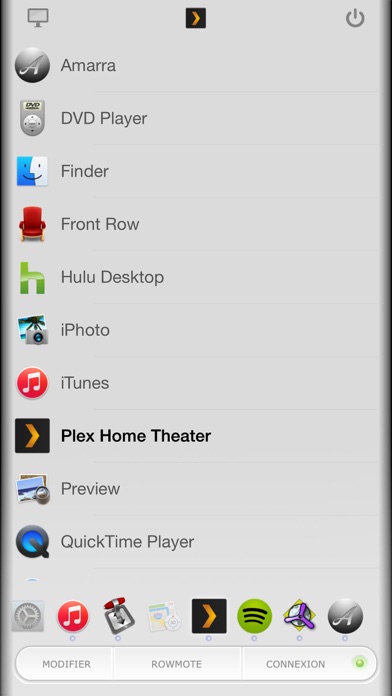This screenshot has height=696, width=392.
Task: Choose Hulu Desktop
Action: 196,277
